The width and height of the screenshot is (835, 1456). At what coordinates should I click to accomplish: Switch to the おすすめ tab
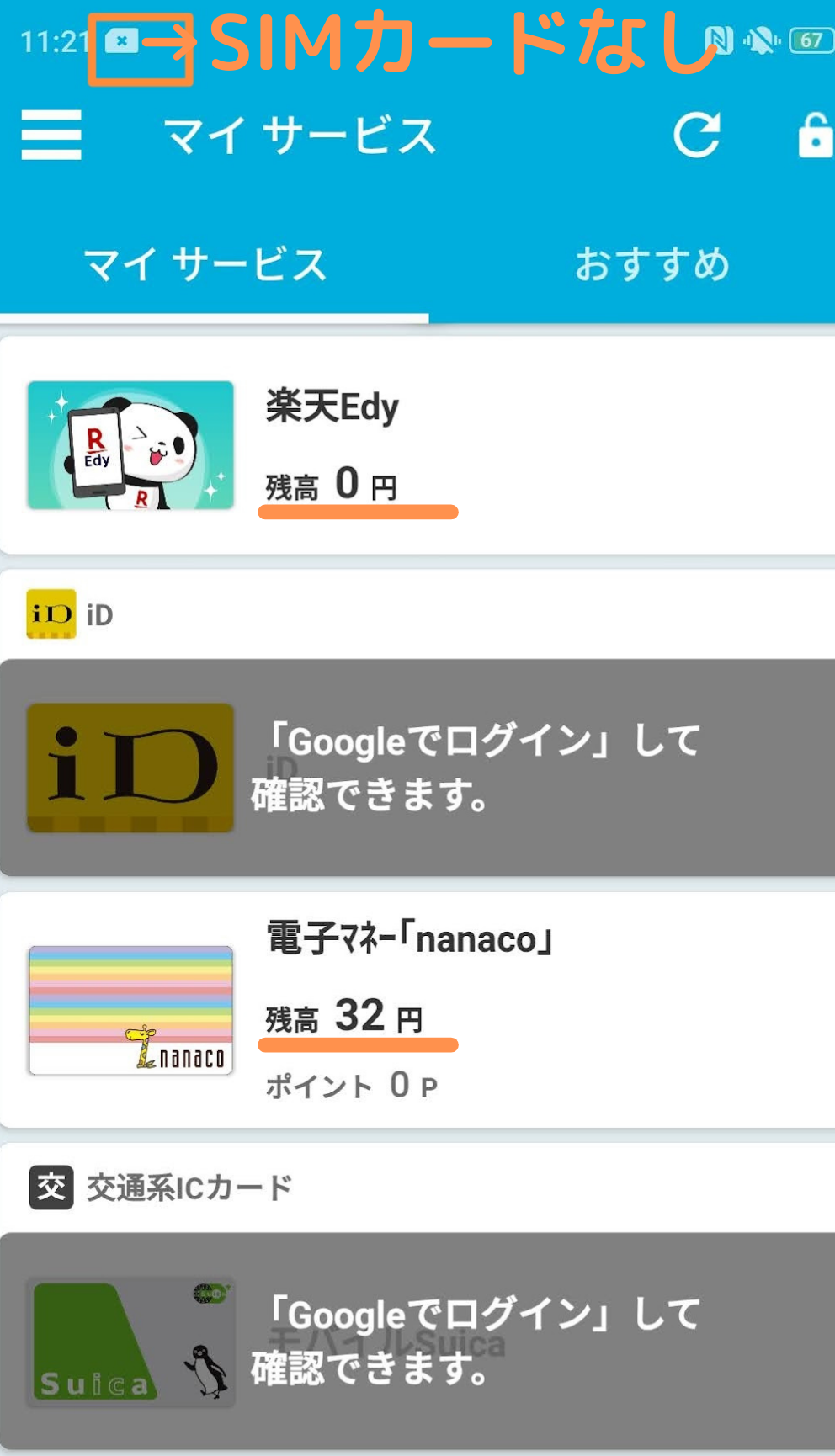(652, 264)
